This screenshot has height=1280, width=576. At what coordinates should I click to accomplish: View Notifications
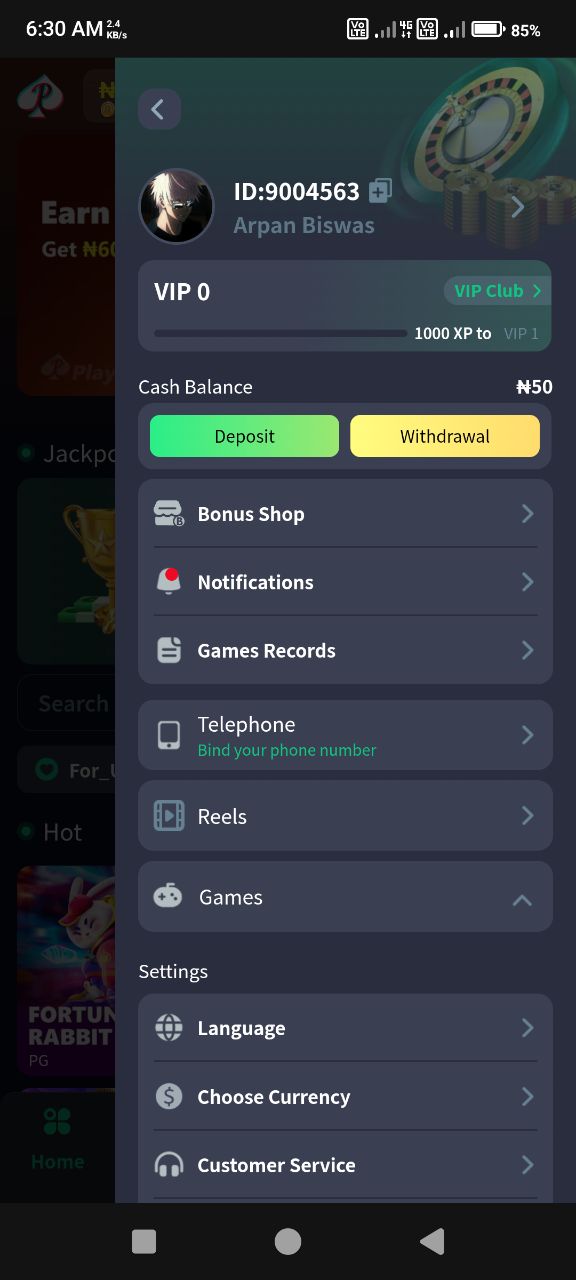pos(345,582)
